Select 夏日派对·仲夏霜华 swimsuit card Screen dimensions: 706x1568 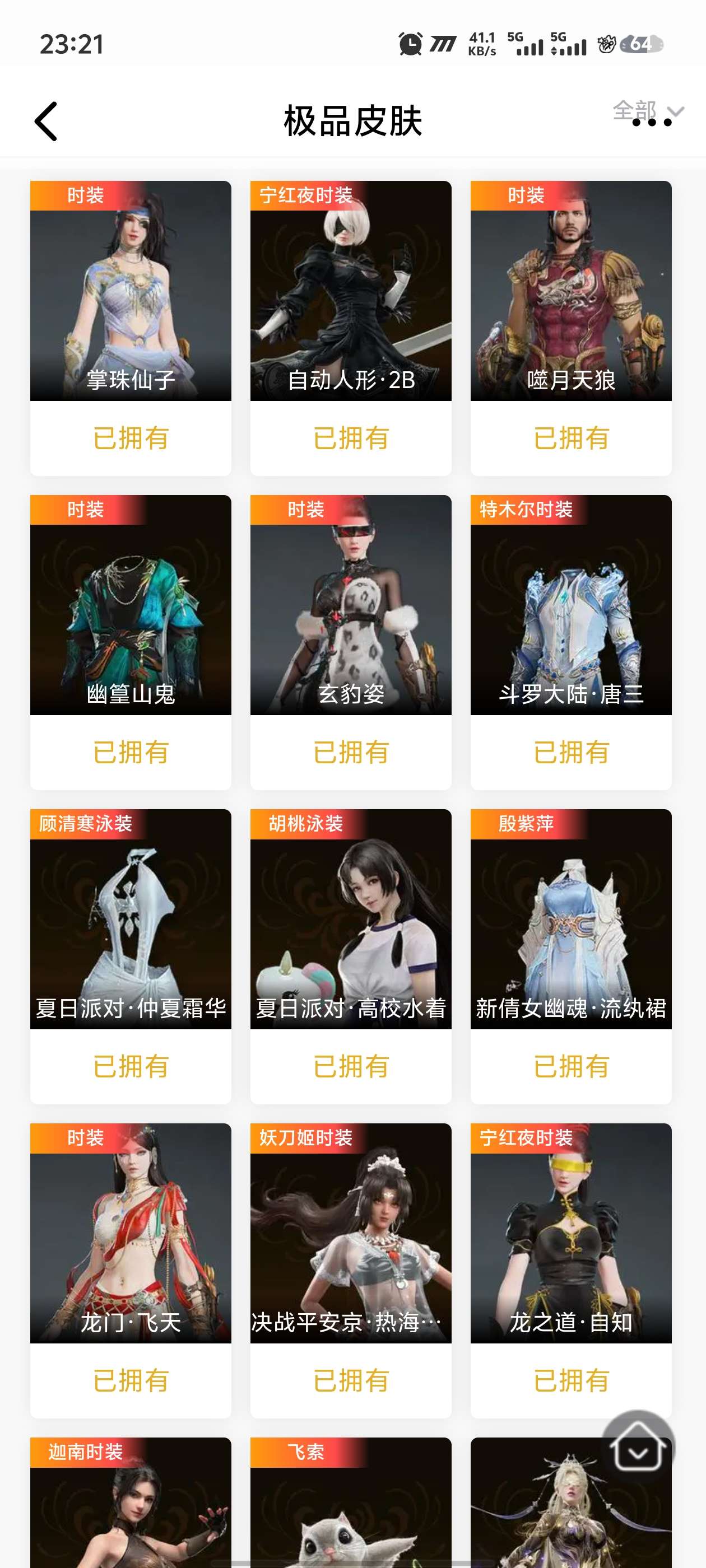click(131, 919)
